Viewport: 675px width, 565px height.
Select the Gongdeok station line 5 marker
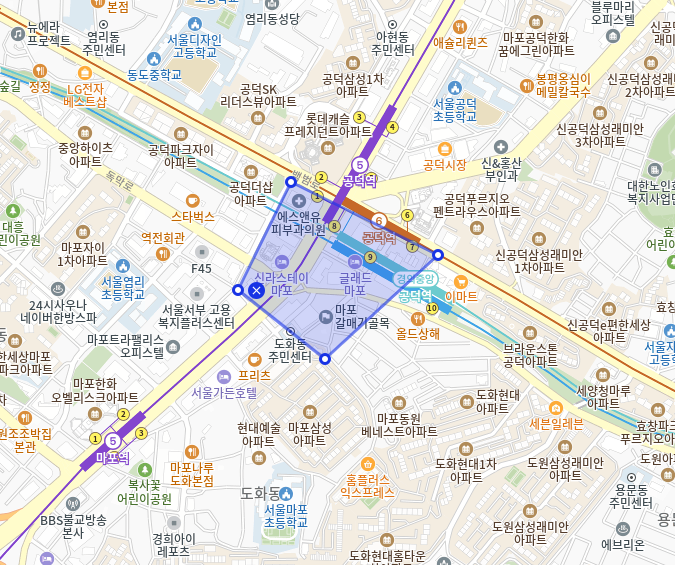pos(361,164)
